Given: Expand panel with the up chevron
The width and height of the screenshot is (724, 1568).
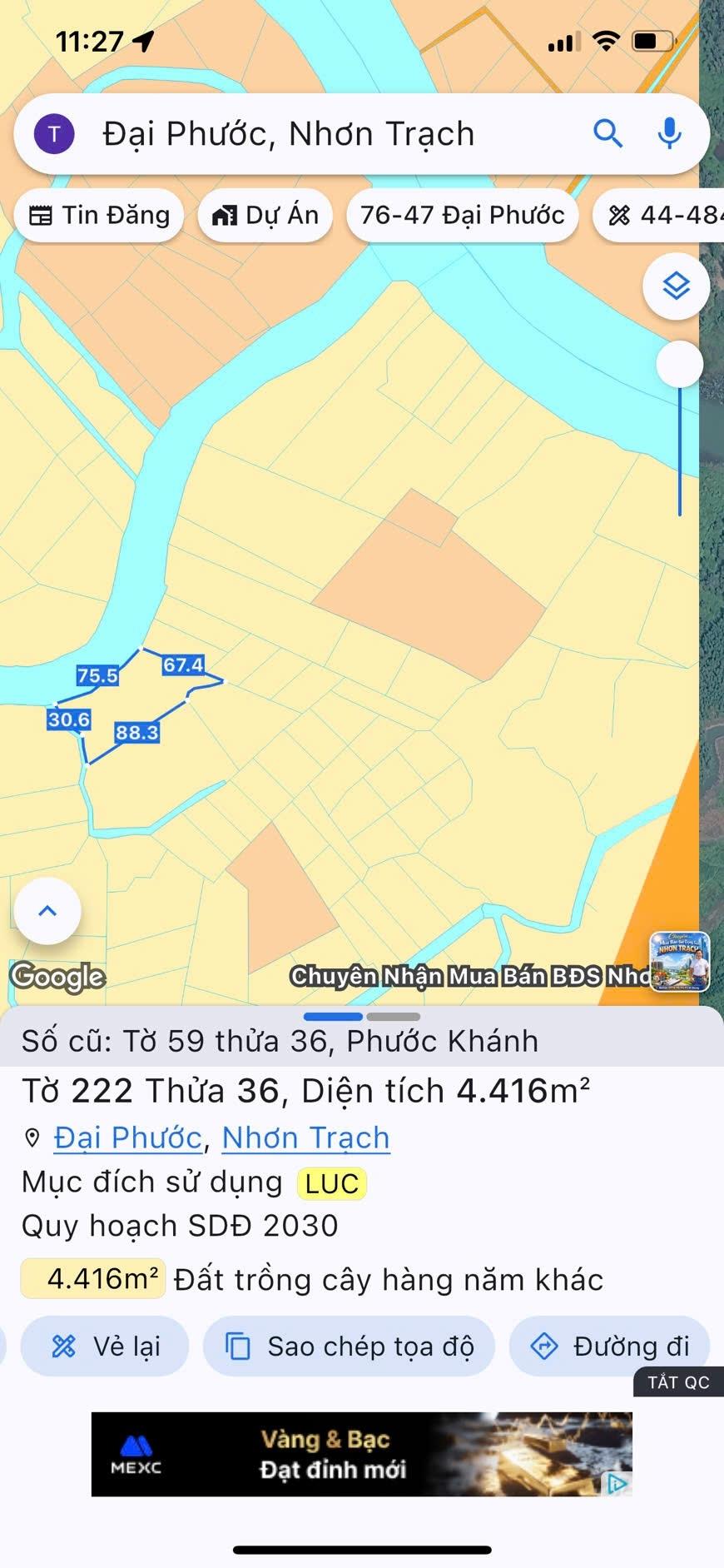Looking at the screenshot, I should click(47, 910).
